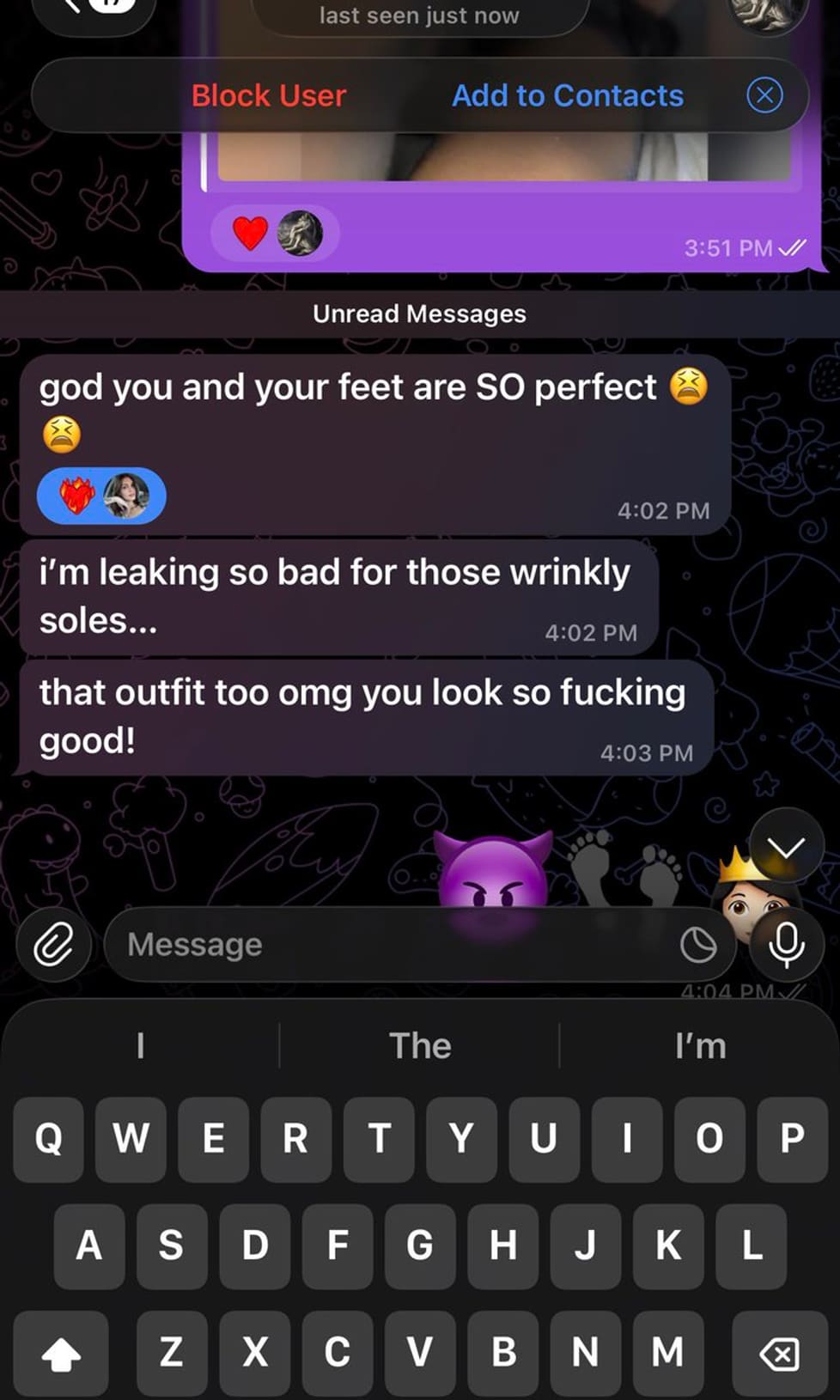Insert the suggestion "The"
Viewport: 840px width, 1400px height.
[419, 1045]
